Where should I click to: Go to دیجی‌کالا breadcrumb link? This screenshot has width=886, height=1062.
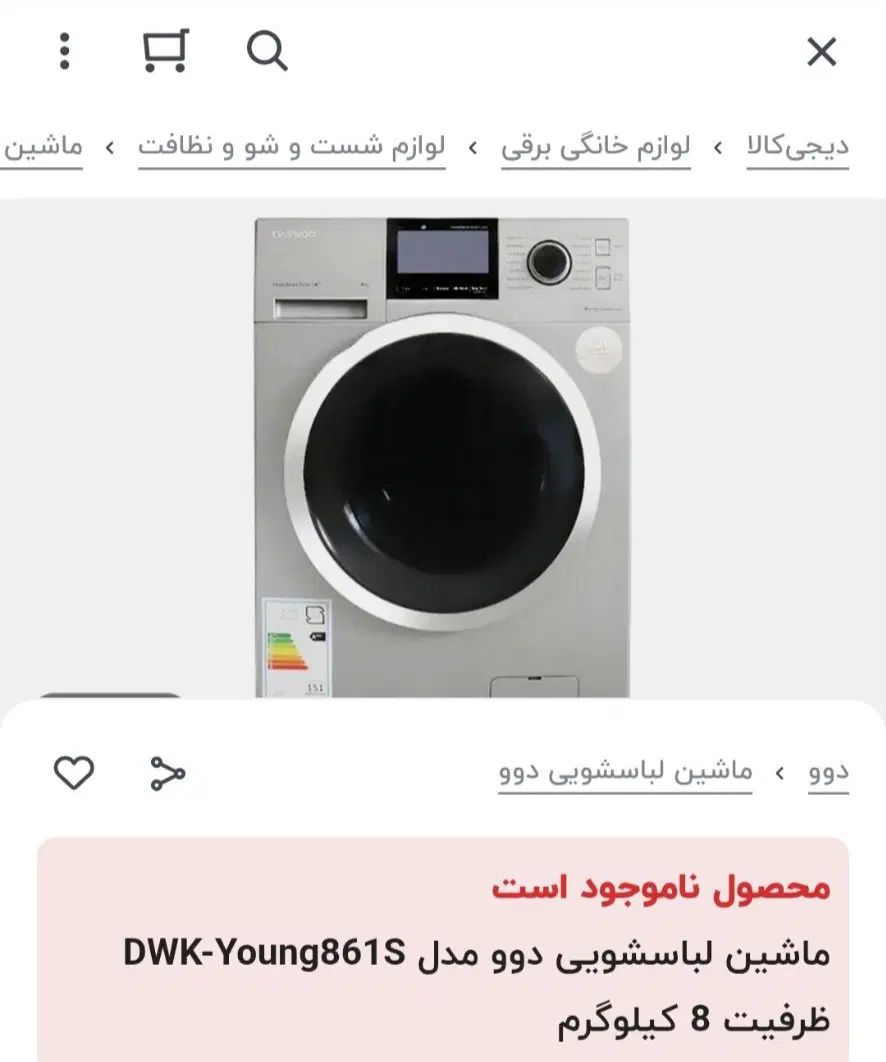tap(797, 147)
